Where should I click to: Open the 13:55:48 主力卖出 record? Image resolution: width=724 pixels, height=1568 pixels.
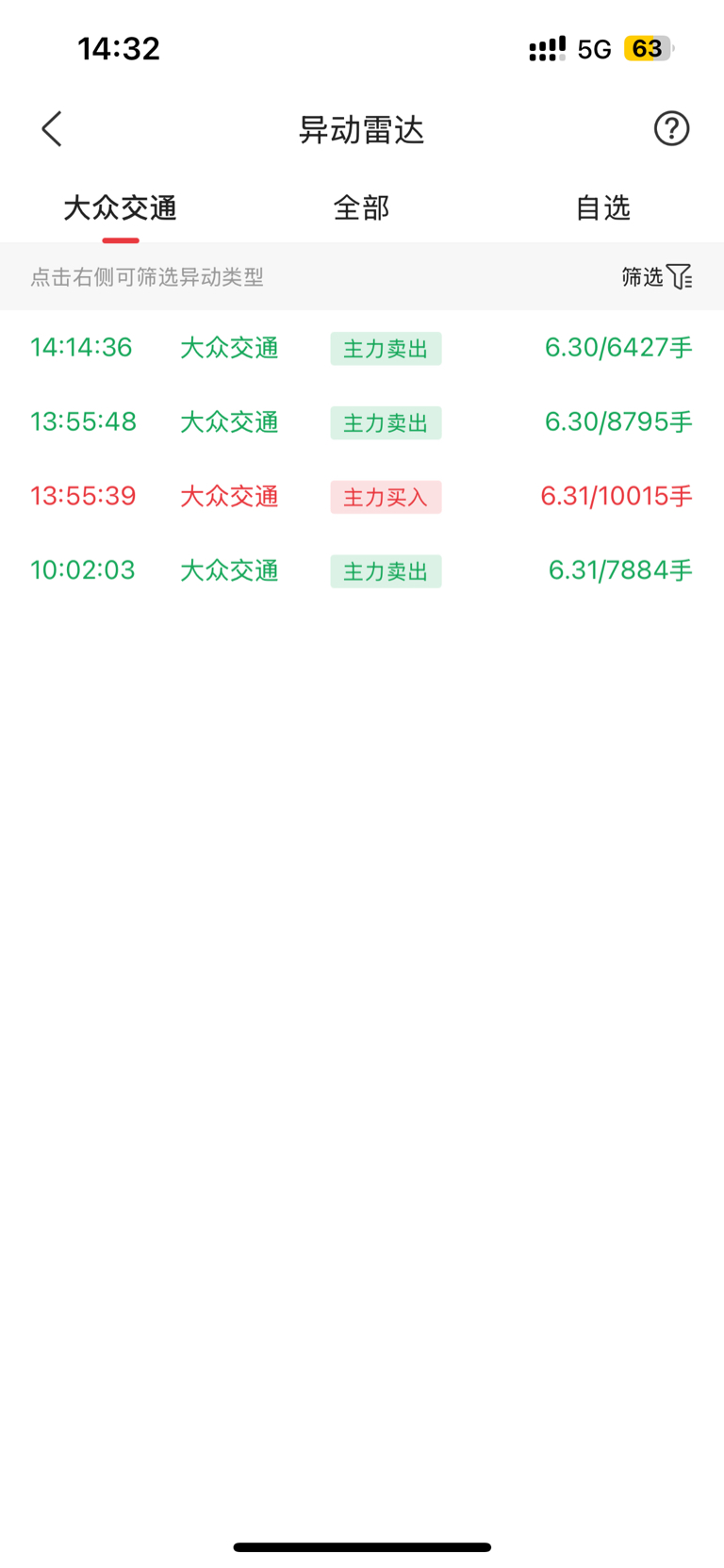(362, 421)
